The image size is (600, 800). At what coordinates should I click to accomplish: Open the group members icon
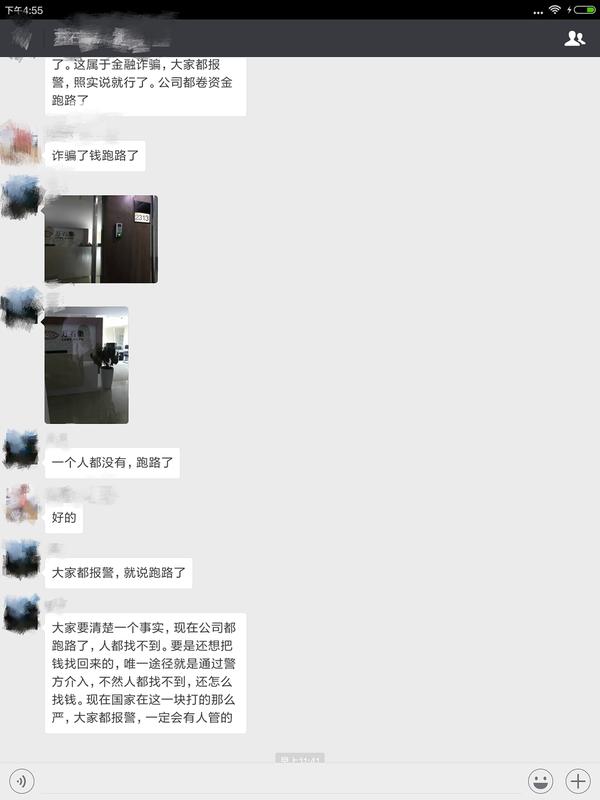(575, 38)
